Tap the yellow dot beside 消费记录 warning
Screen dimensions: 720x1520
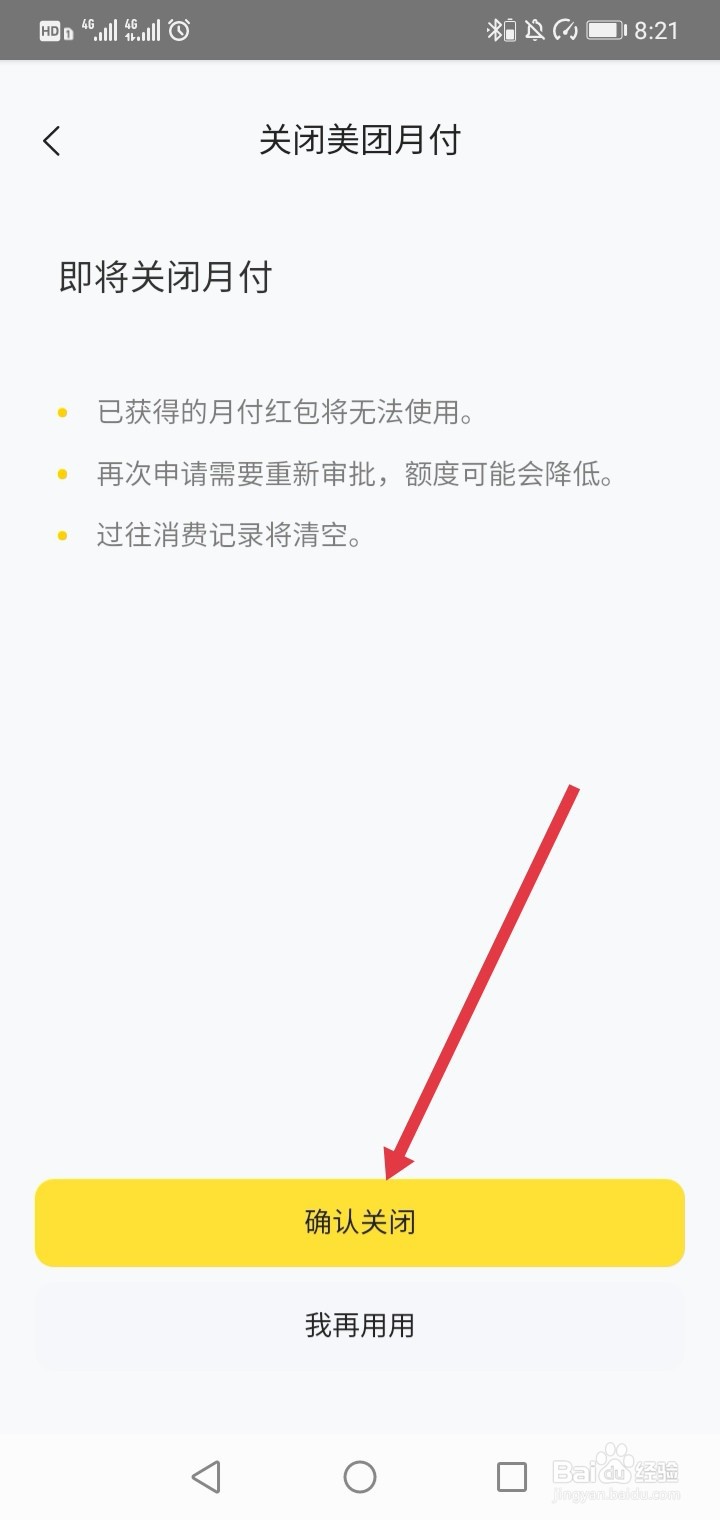point(62,536)
